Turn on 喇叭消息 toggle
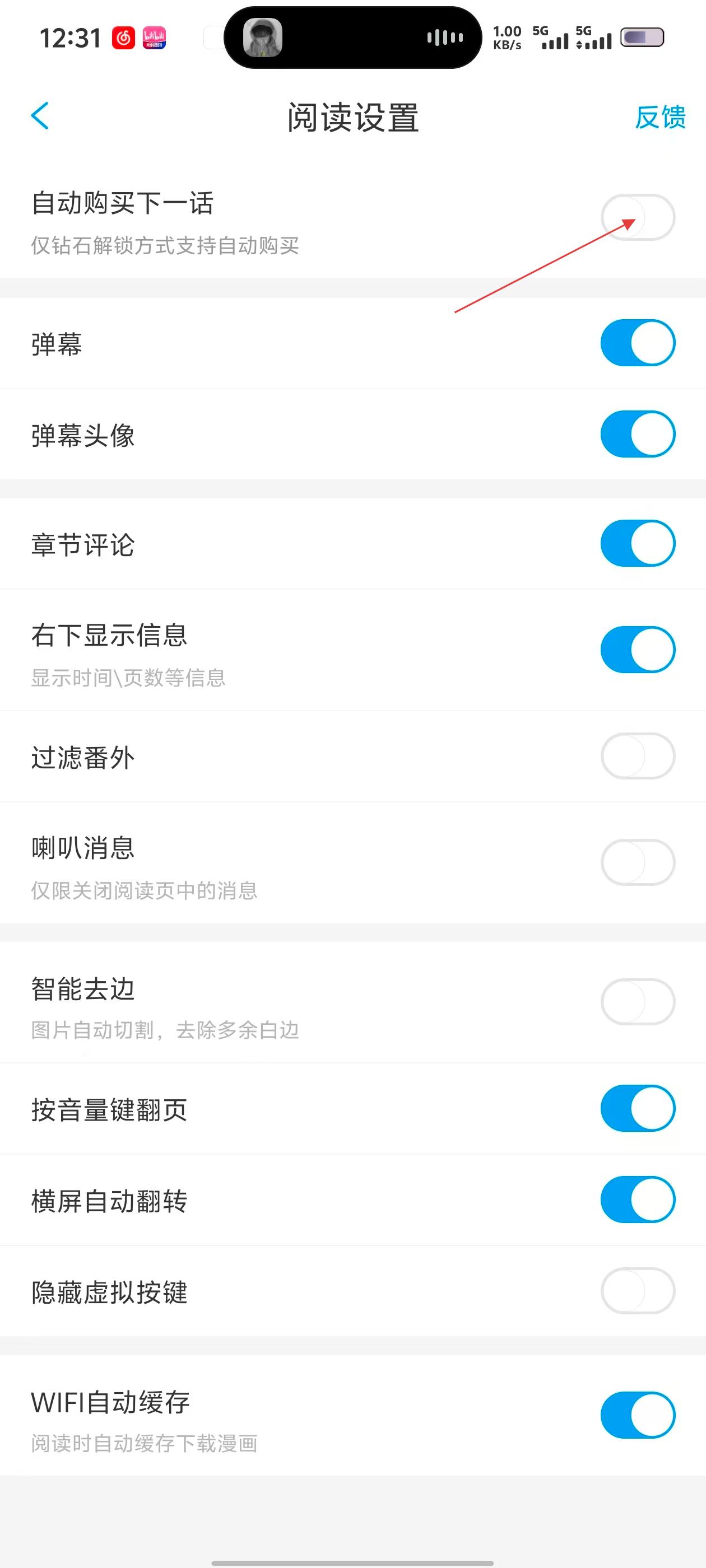Image resolution: width=706 pixels, height=1568 pixels. click(637, 862)
